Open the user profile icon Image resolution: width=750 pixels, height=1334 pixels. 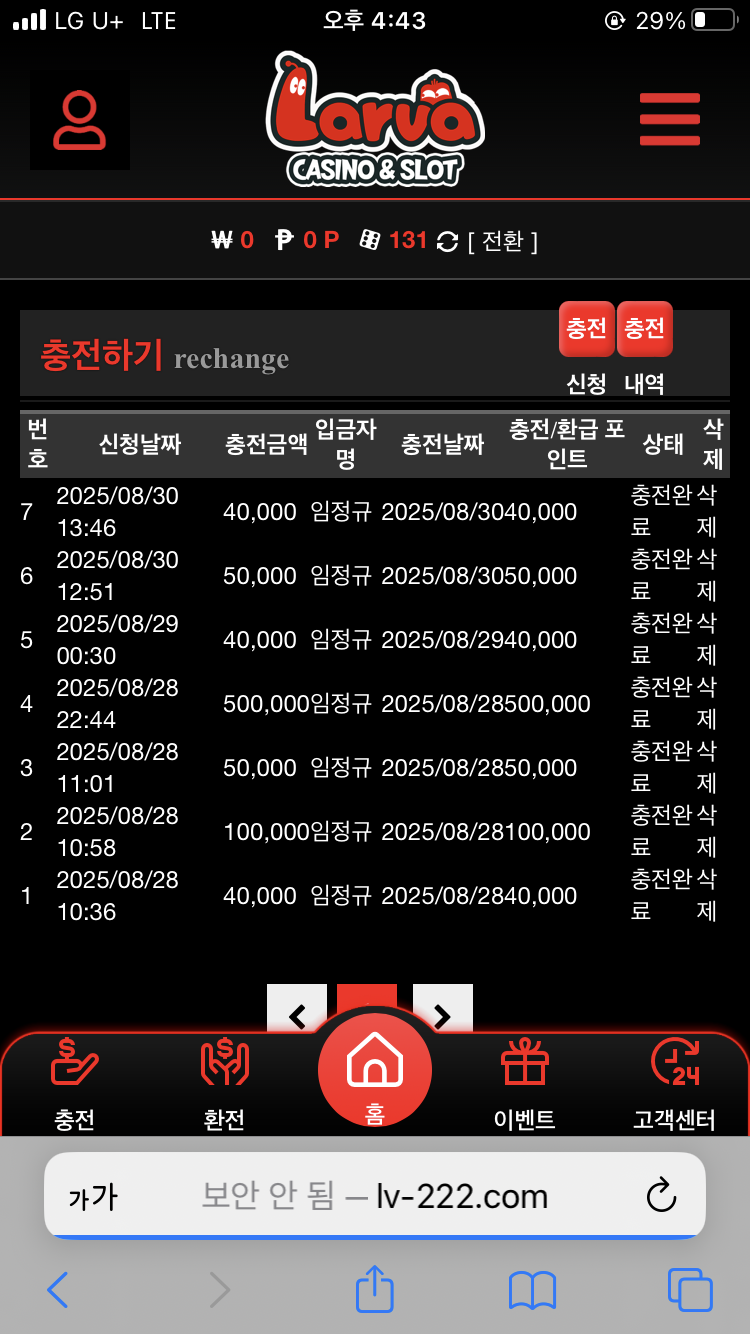[x=80, y=120]
